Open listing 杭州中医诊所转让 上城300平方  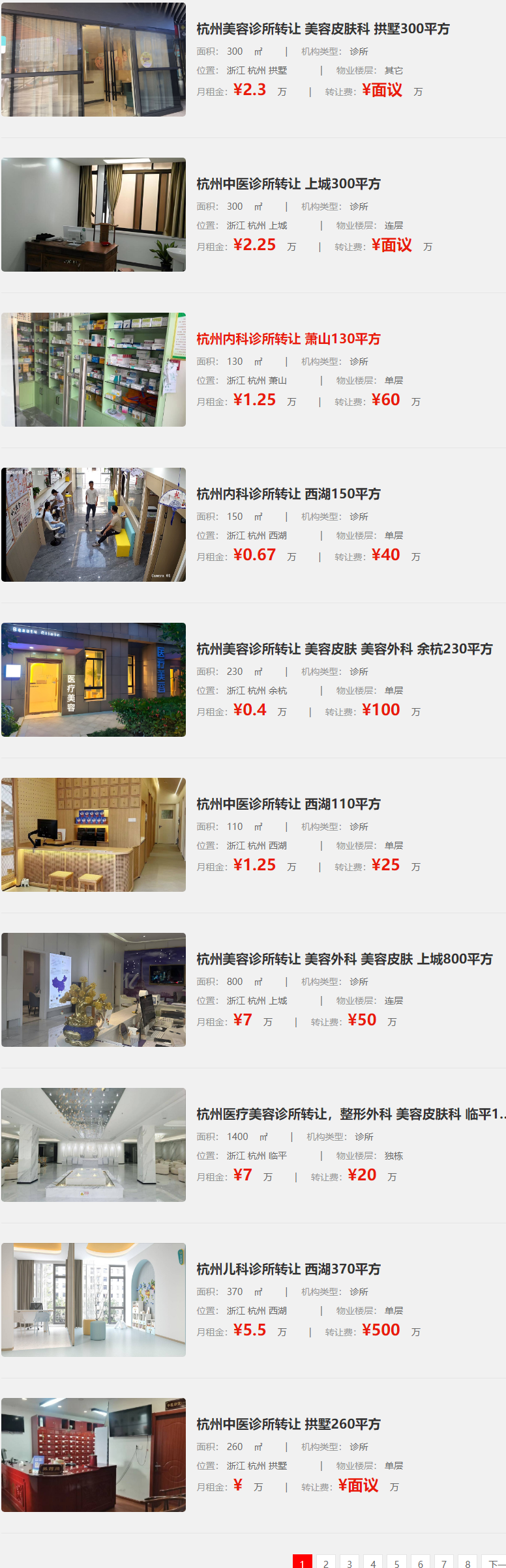(x=288, y=184)
